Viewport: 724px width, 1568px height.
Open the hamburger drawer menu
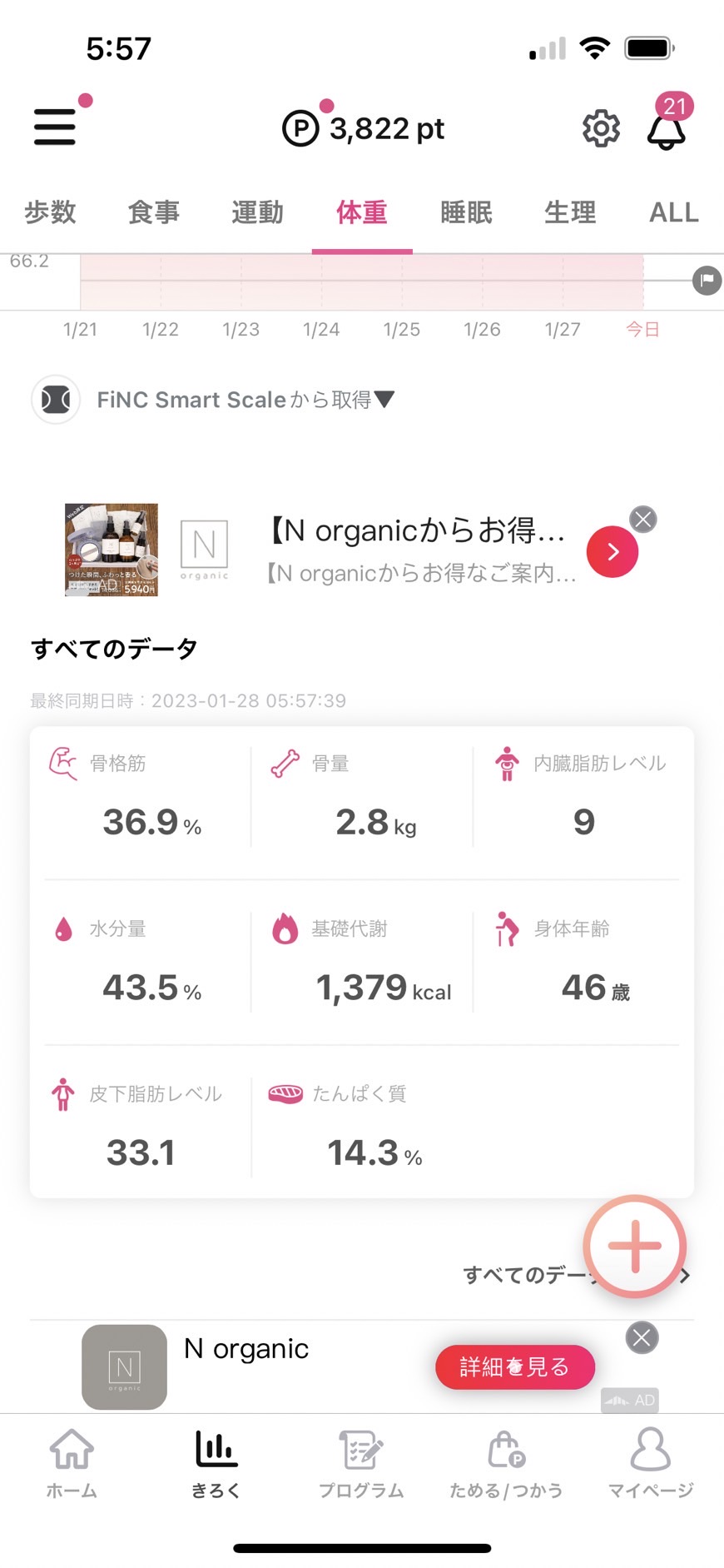pos(55,127)
